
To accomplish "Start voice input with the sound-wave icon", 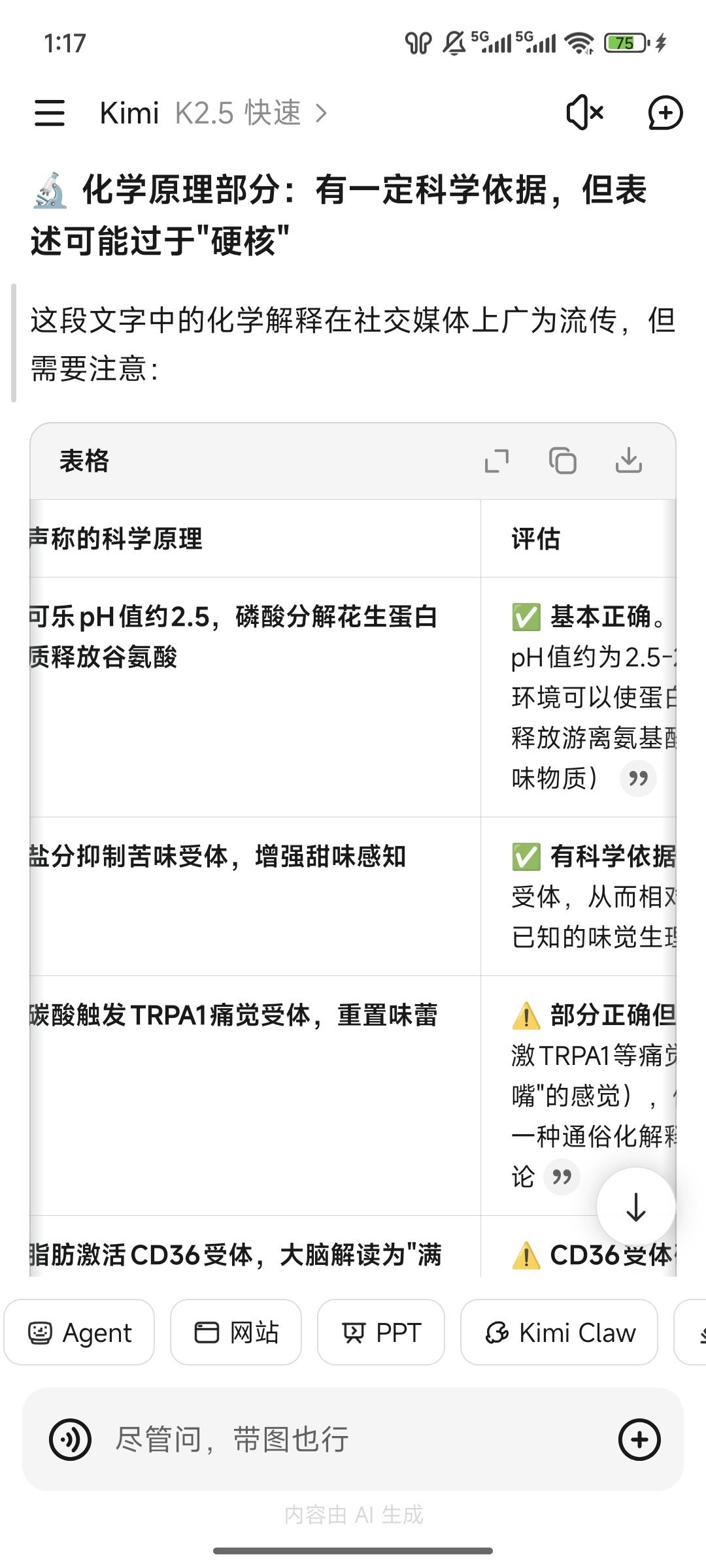I will [x=71, y=1439].
